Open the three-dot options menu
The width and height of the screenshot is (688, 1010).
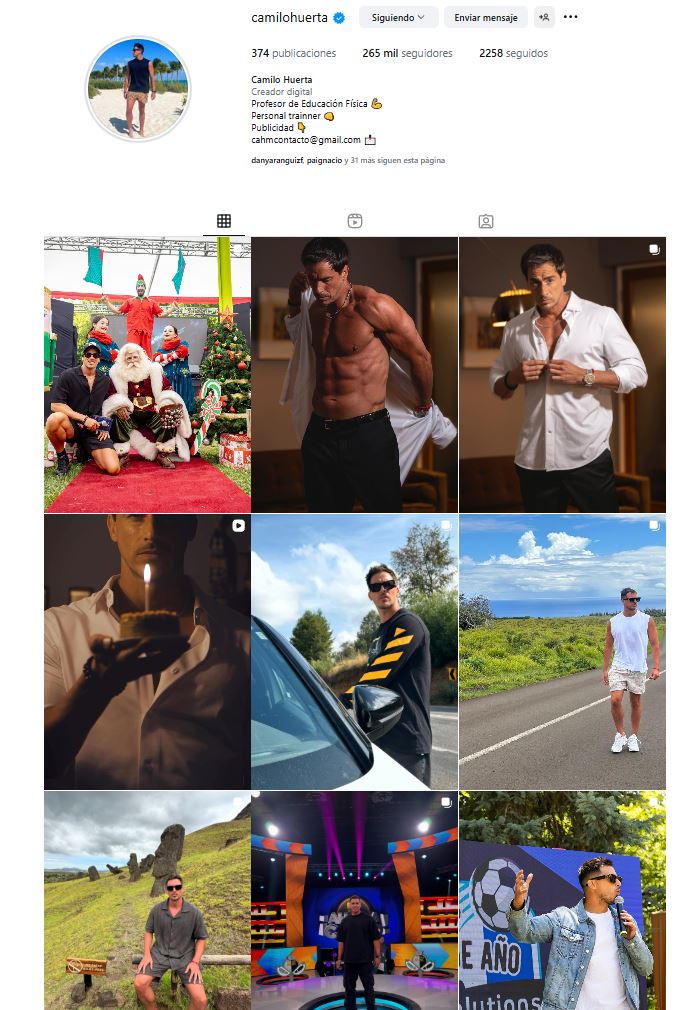click(x=571, y=17)
